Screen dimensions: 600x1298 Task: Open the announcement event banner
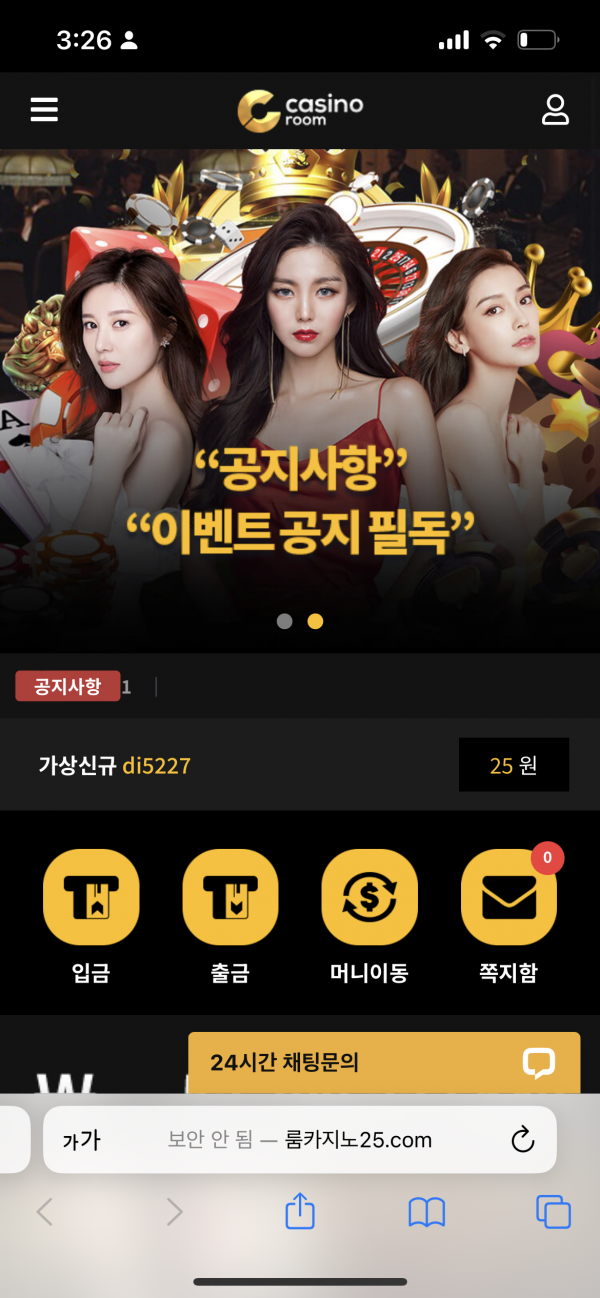(x=300, y=400)
